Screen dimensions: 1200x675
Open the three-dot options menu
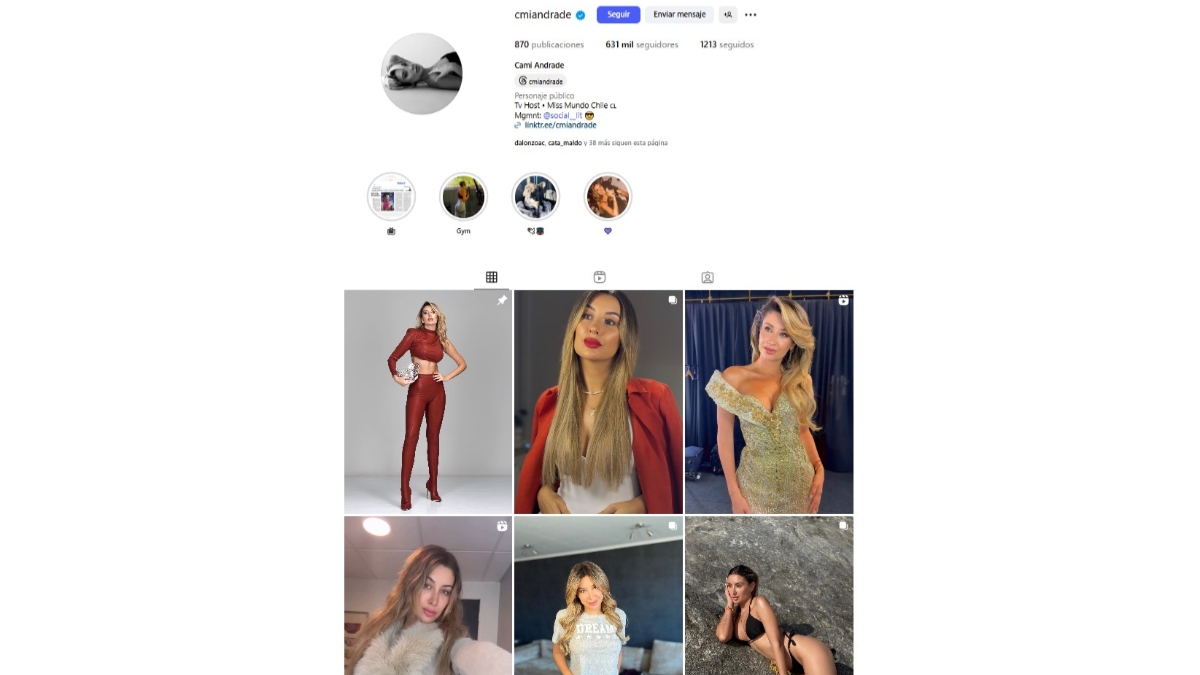pyautogui.click(x=751, y=15)
